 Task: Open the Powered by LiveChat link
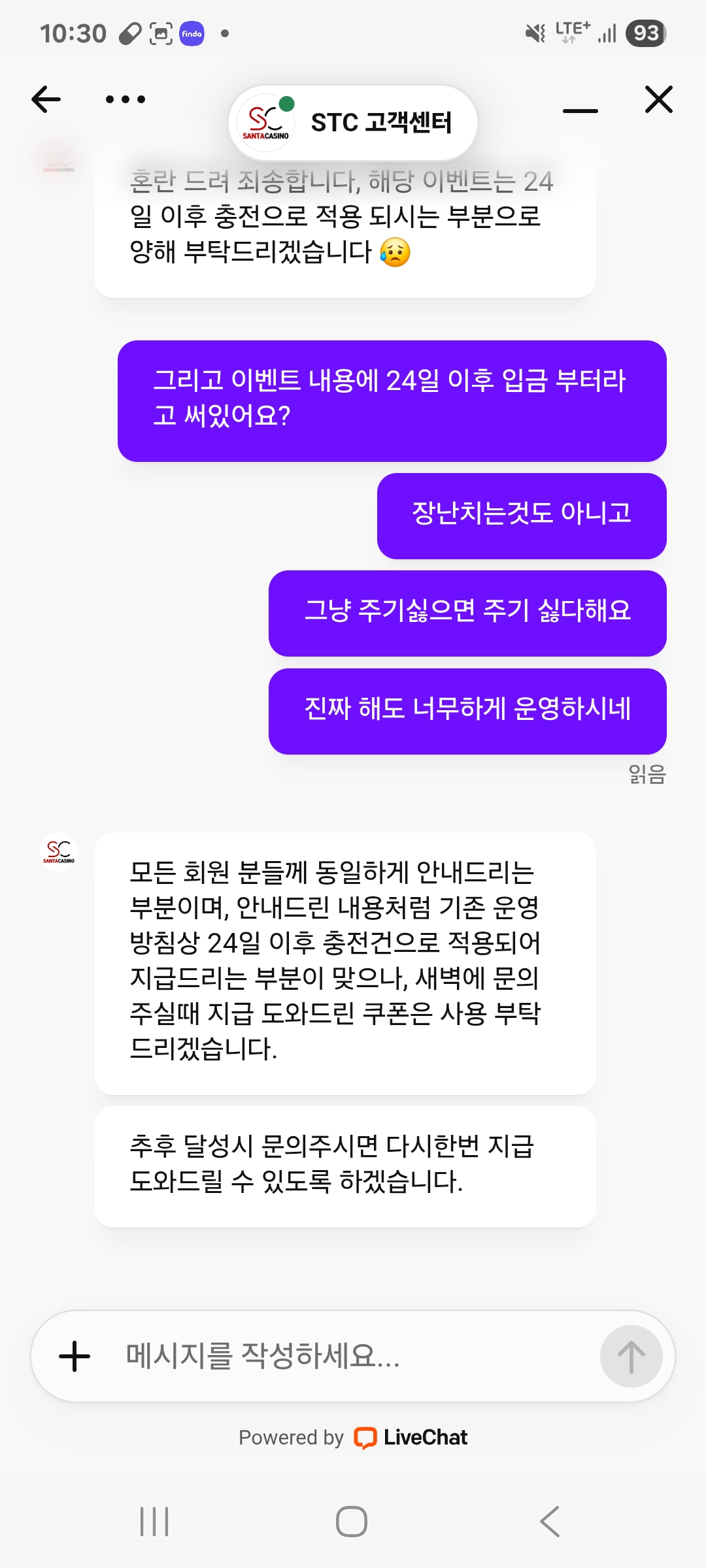point(353,1437)
